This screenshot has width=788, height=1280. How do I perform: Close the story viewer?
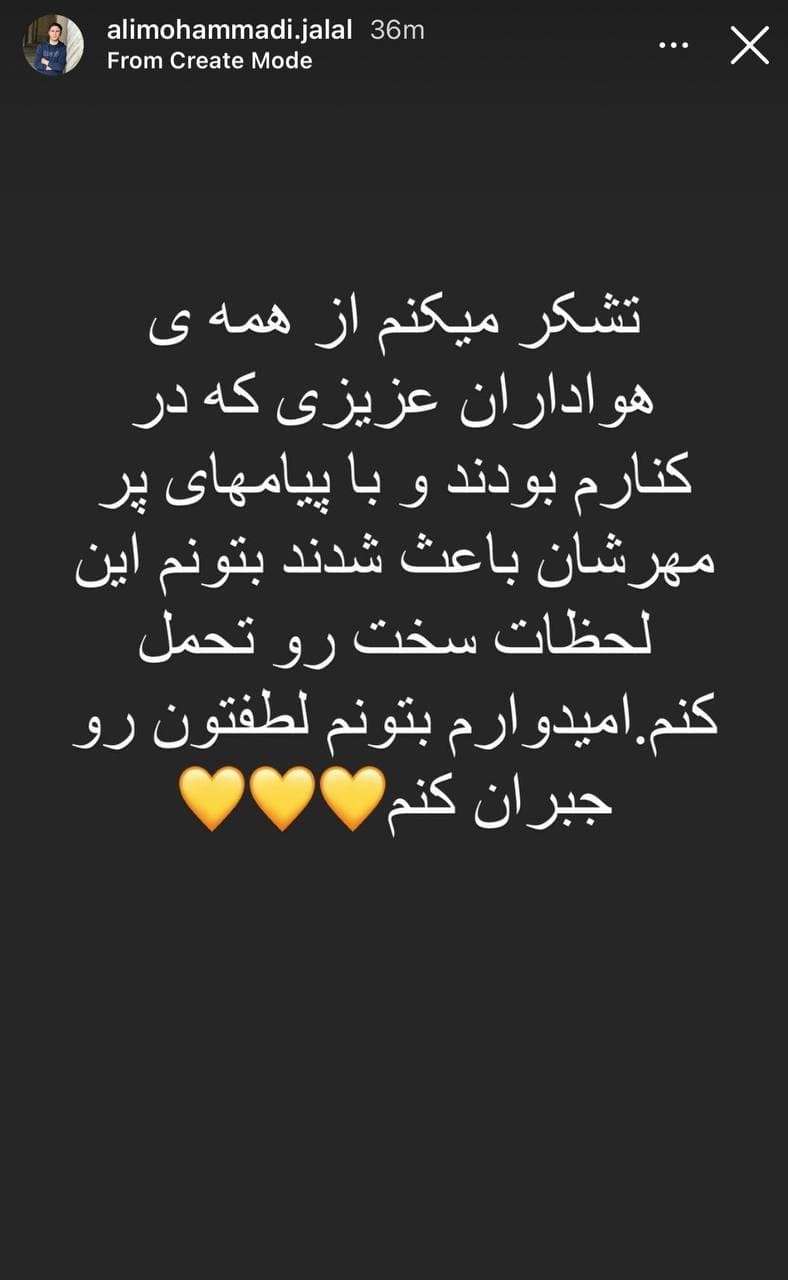coord(749,45)
